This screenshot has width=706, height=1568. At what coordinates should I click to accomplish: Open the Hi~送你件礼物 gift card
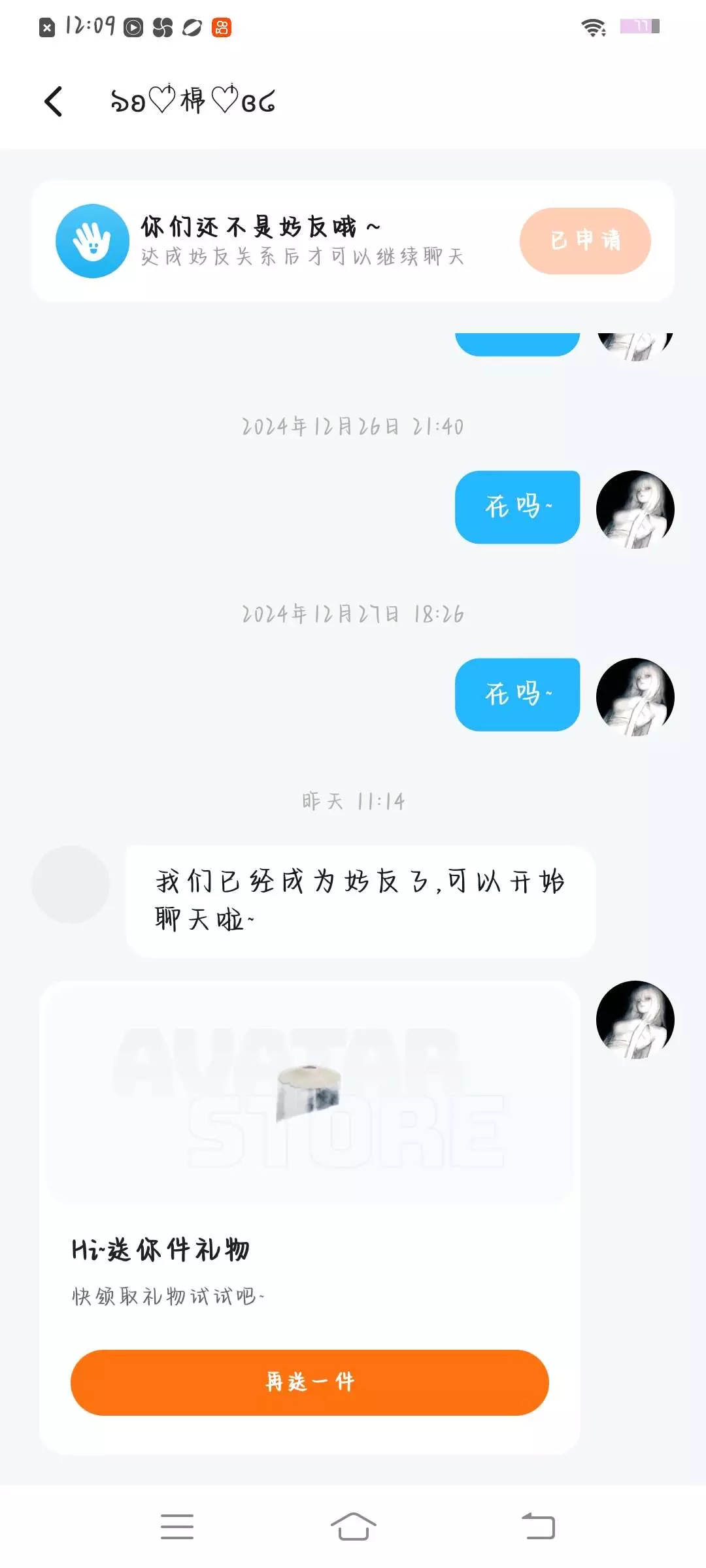[x=309, y=1217]
